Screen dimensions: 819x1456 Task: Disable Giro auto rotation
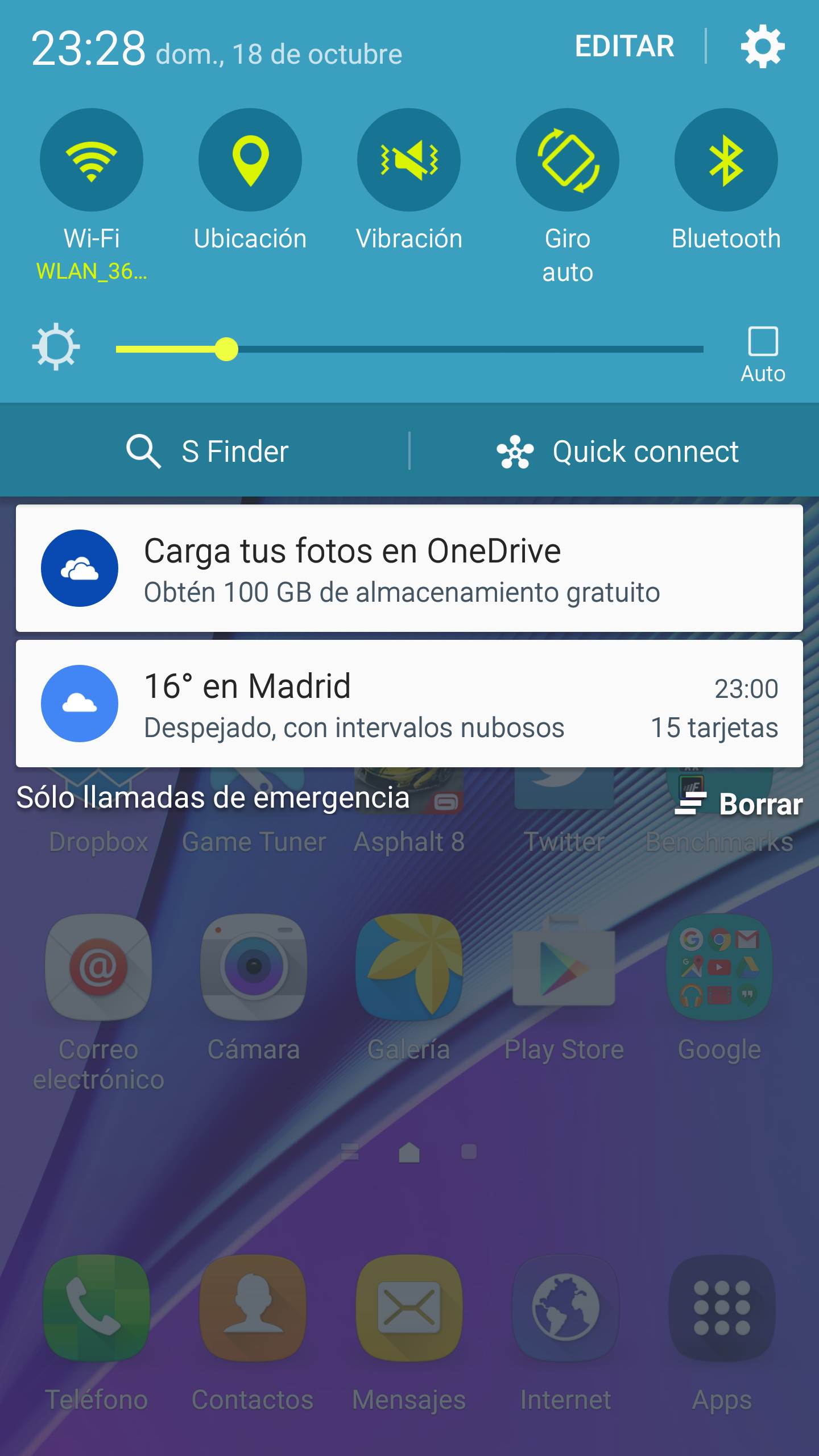click(x=568, y=160)
